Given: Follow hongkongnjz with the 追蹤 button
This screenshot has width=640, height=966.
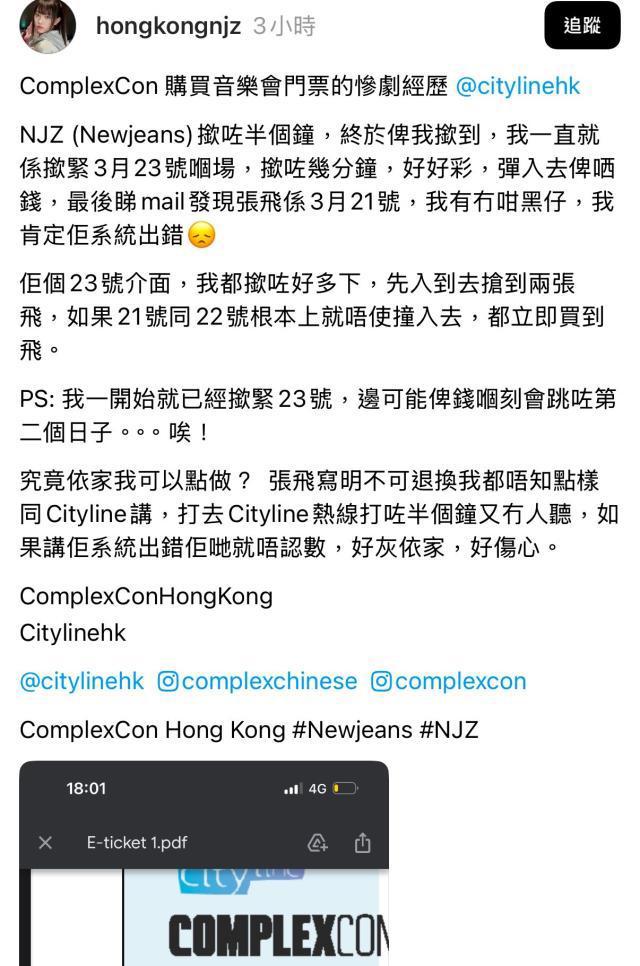Looking at the screenshot, I should point(582,26).
